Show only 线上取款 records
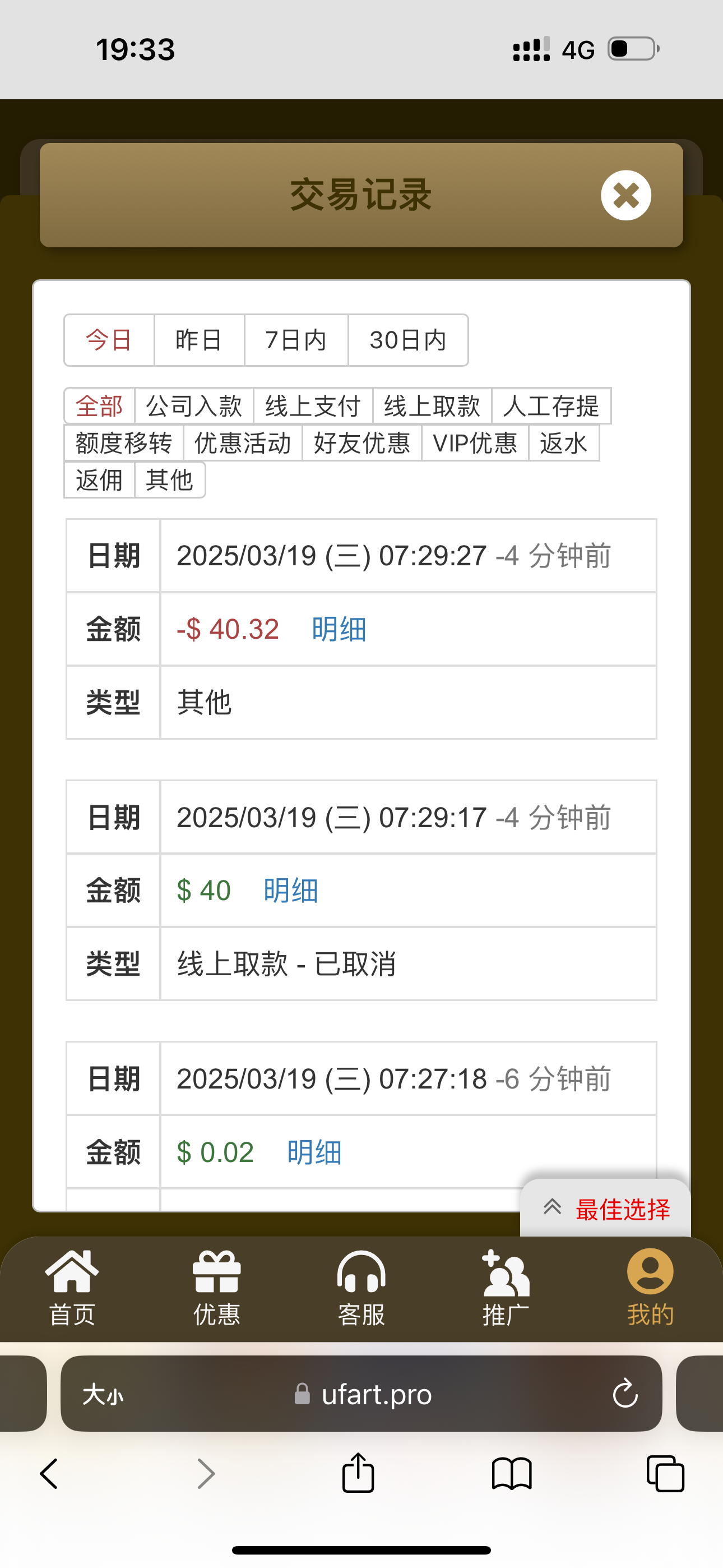Viewport: 723px width, 1568px height. pyautogui.click(x=432, y=406)
